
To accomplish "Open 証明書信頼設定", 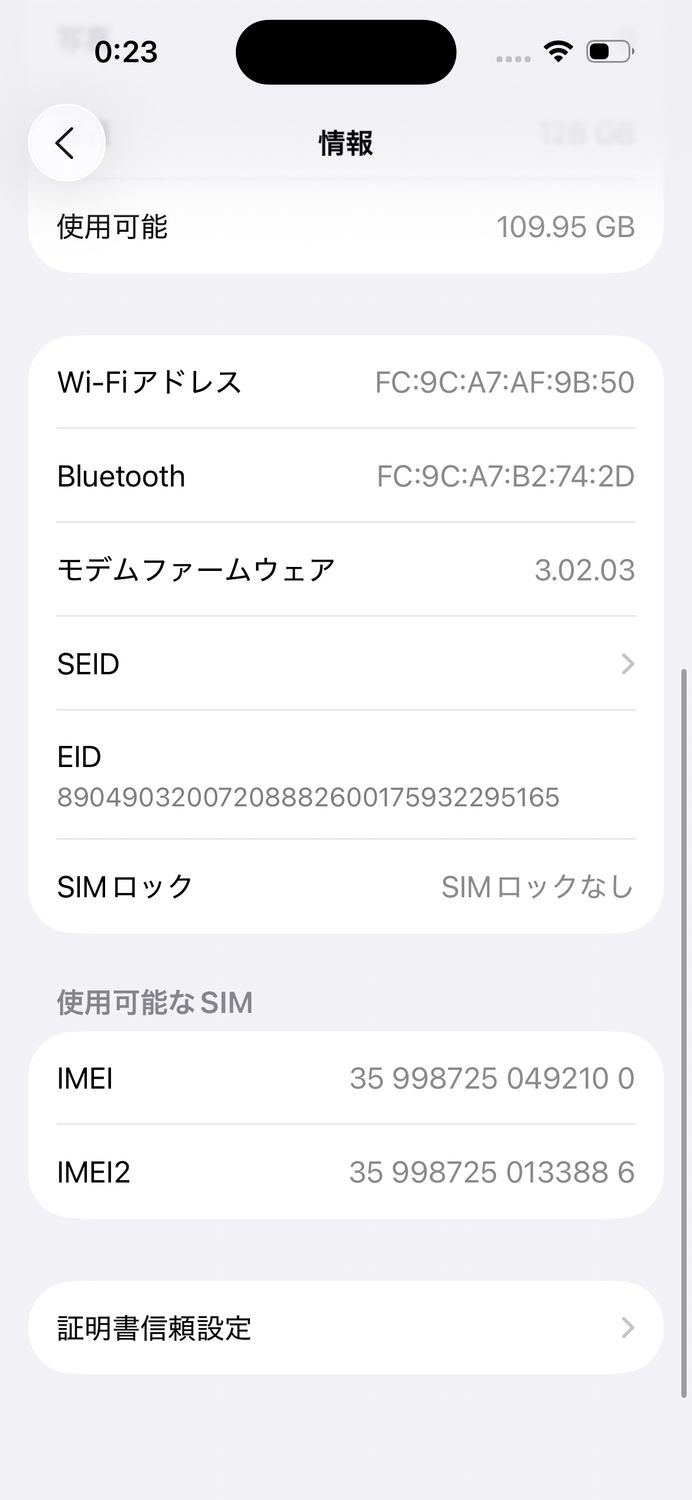I will pyautogui.click(x=345, y=1328).
